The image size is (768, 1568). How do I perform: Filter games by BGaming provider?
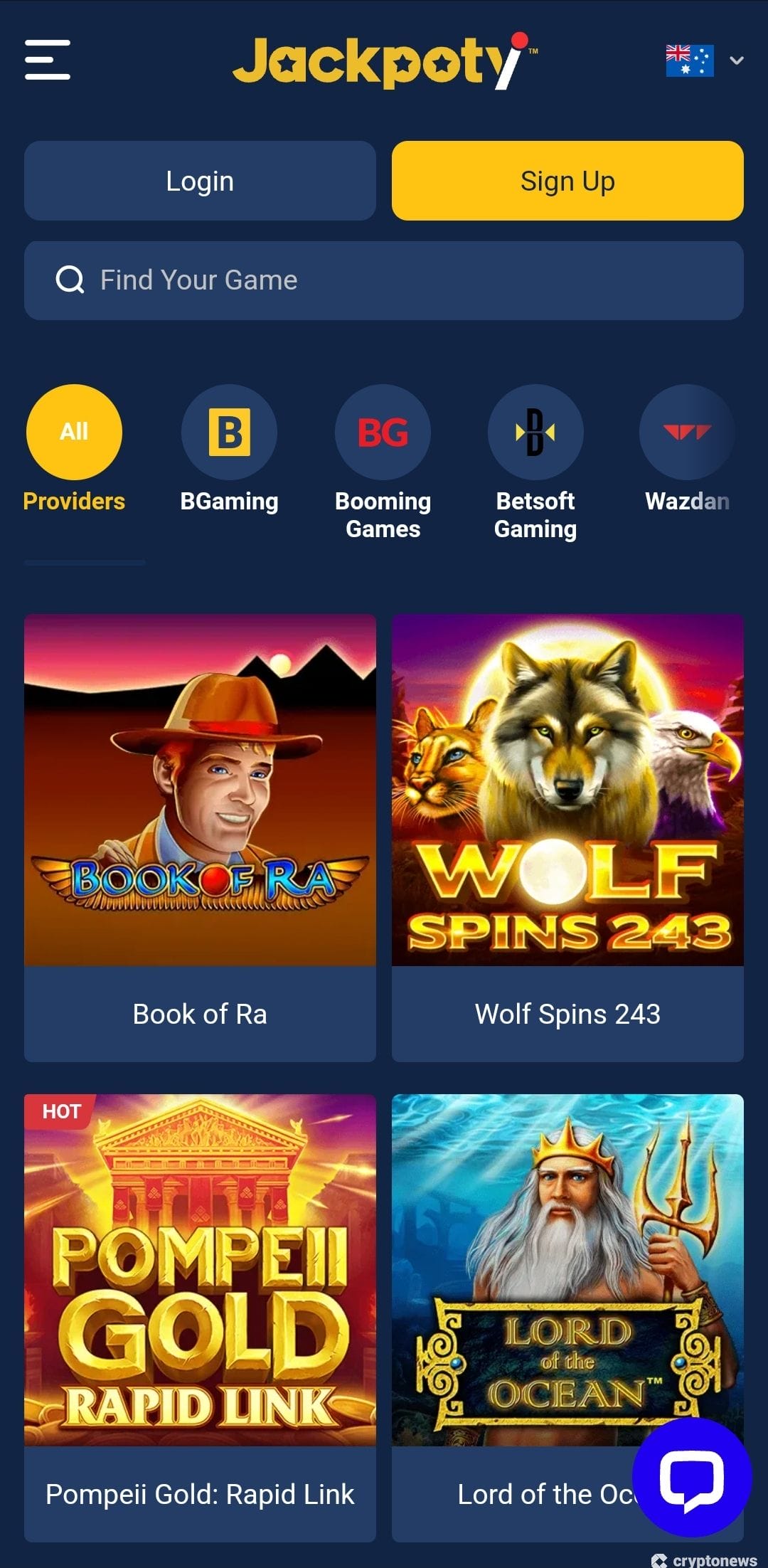pyautogui.click(x=229, y=433)
